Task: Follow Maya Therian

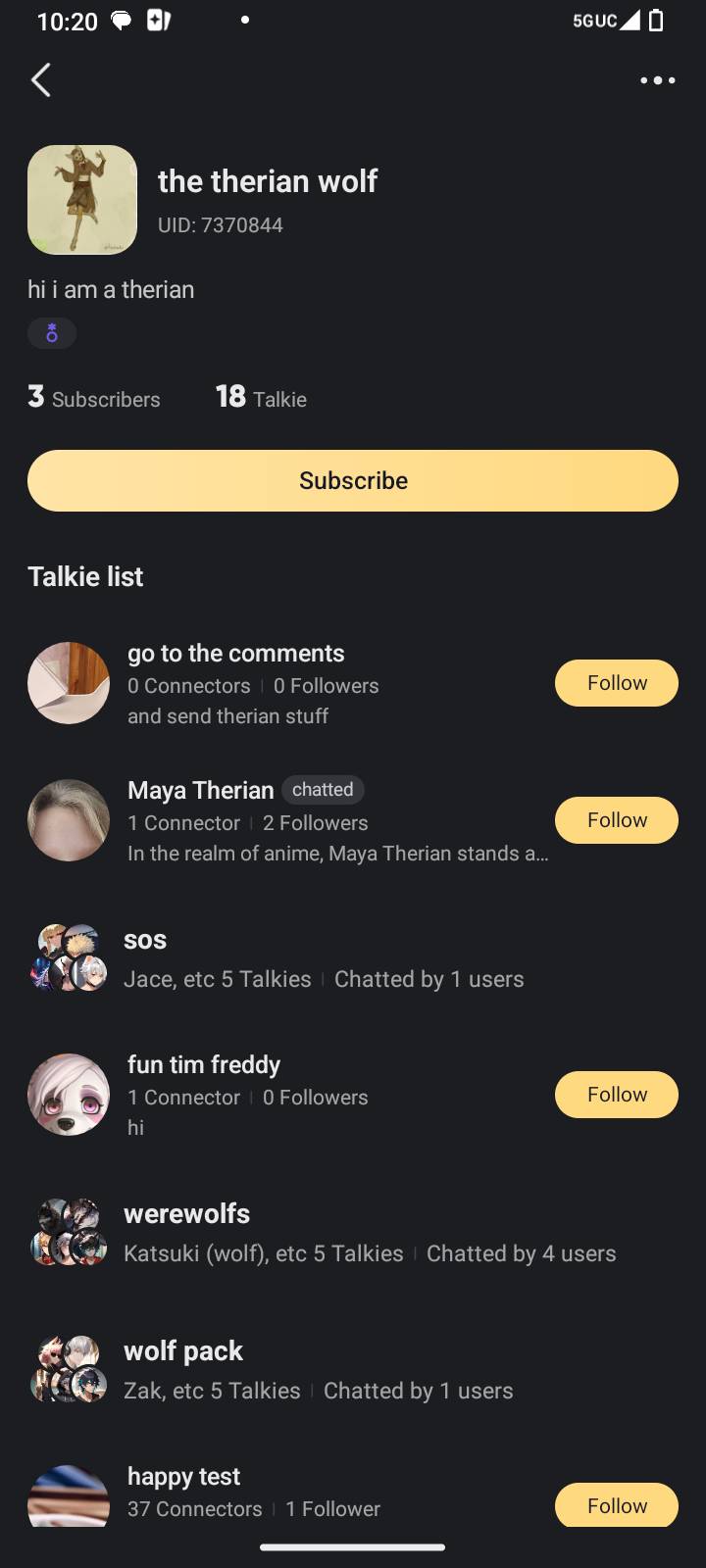Action: point(616,820)
